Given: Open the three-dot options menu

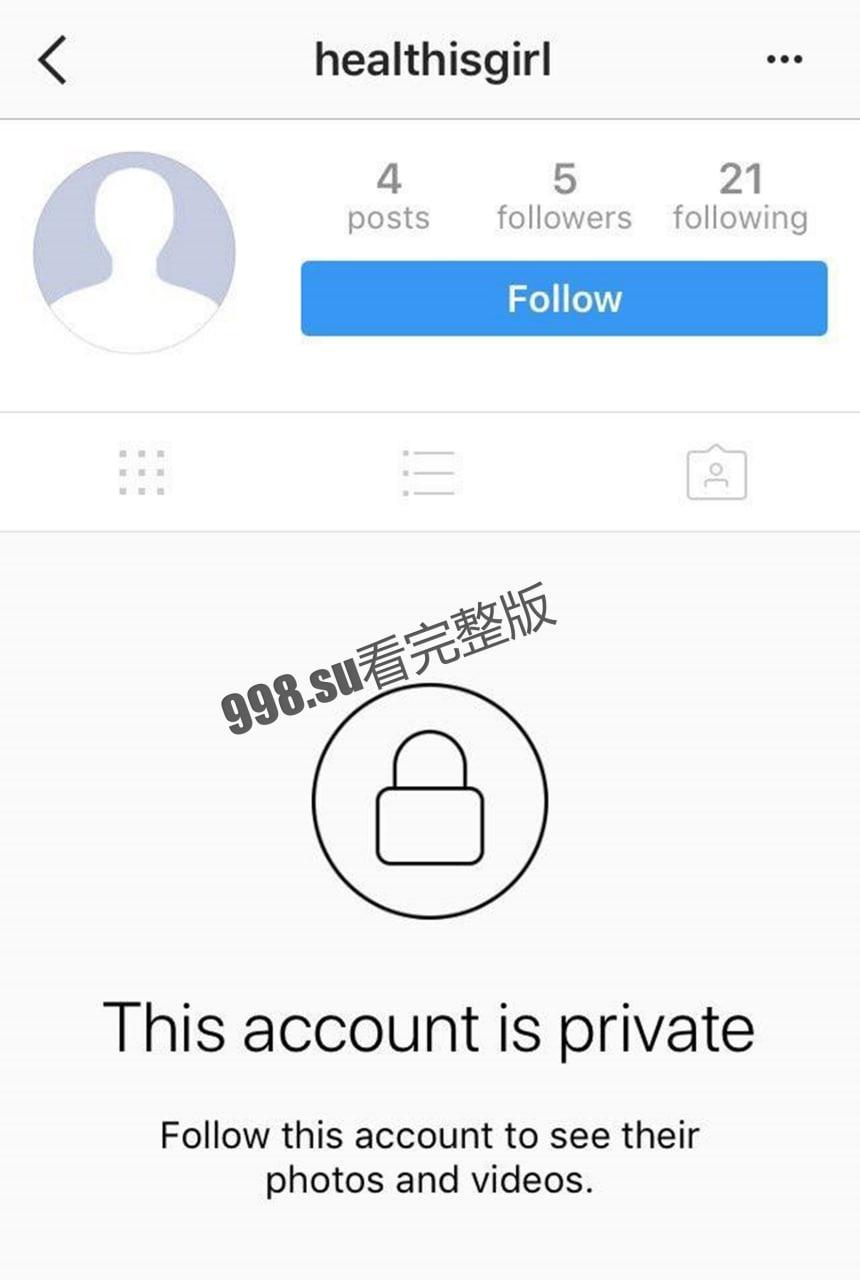Looking at the screenshot, I should coord(784,60).
